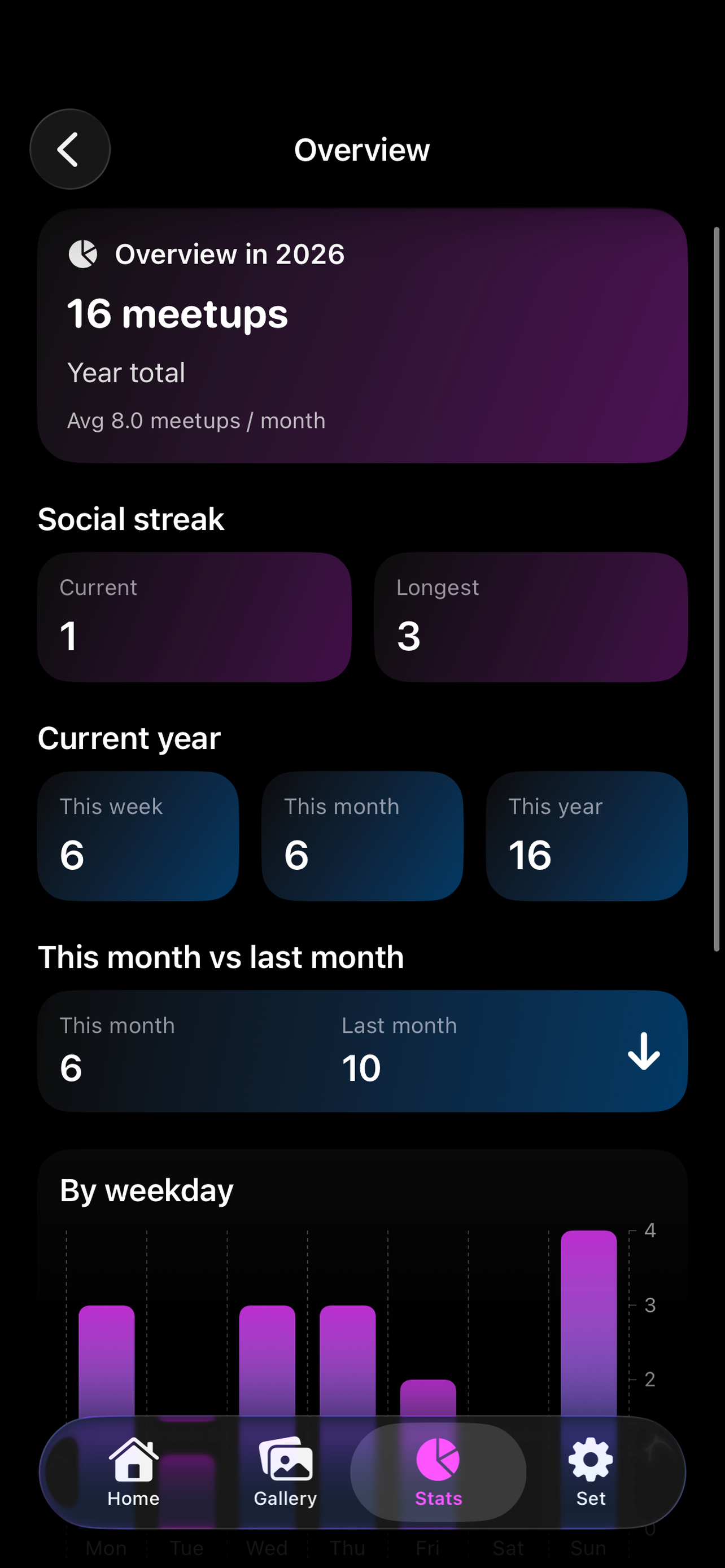
Task: Tap the Stats pie chart icon
Action: tap(438, 1460)
